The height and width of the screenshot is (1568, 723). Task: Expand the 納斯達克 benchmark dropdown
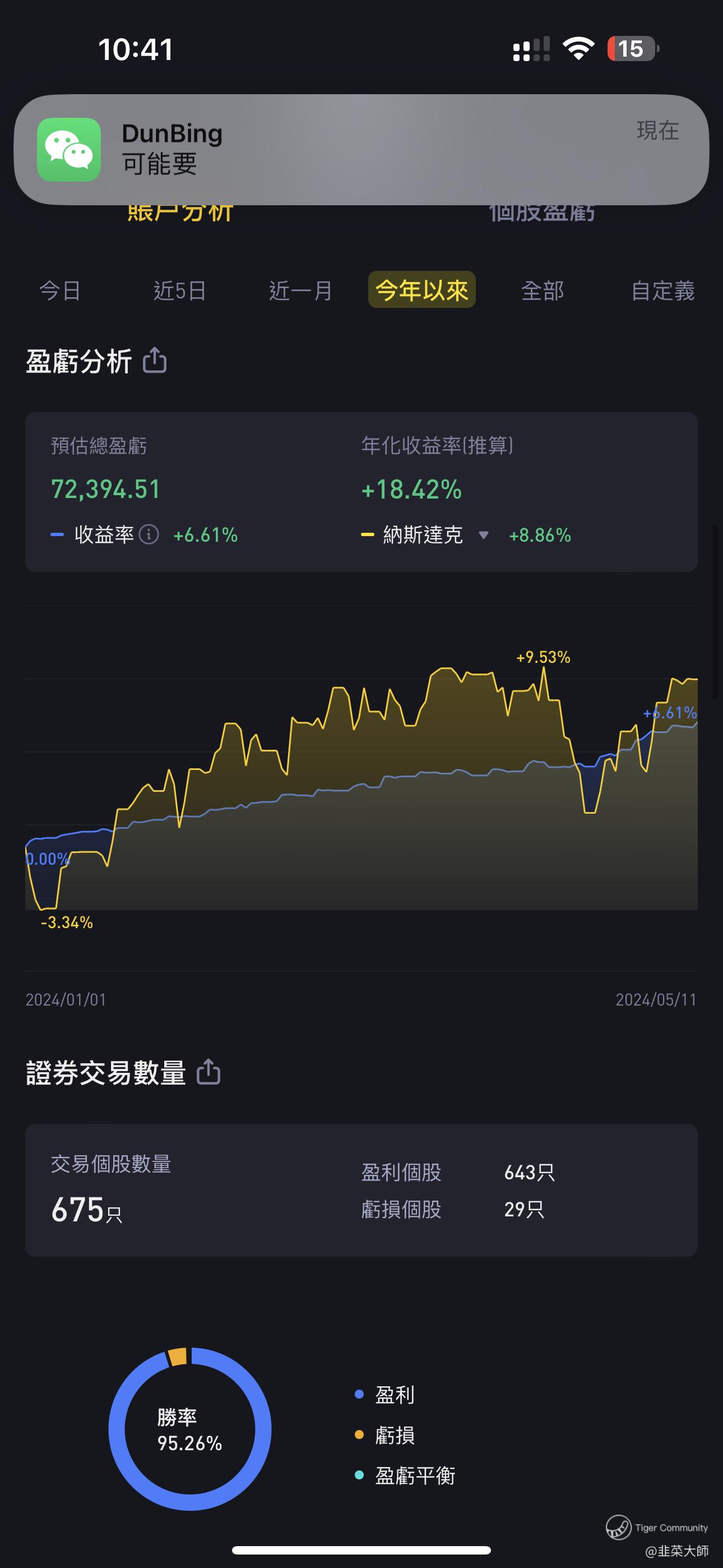484,535
